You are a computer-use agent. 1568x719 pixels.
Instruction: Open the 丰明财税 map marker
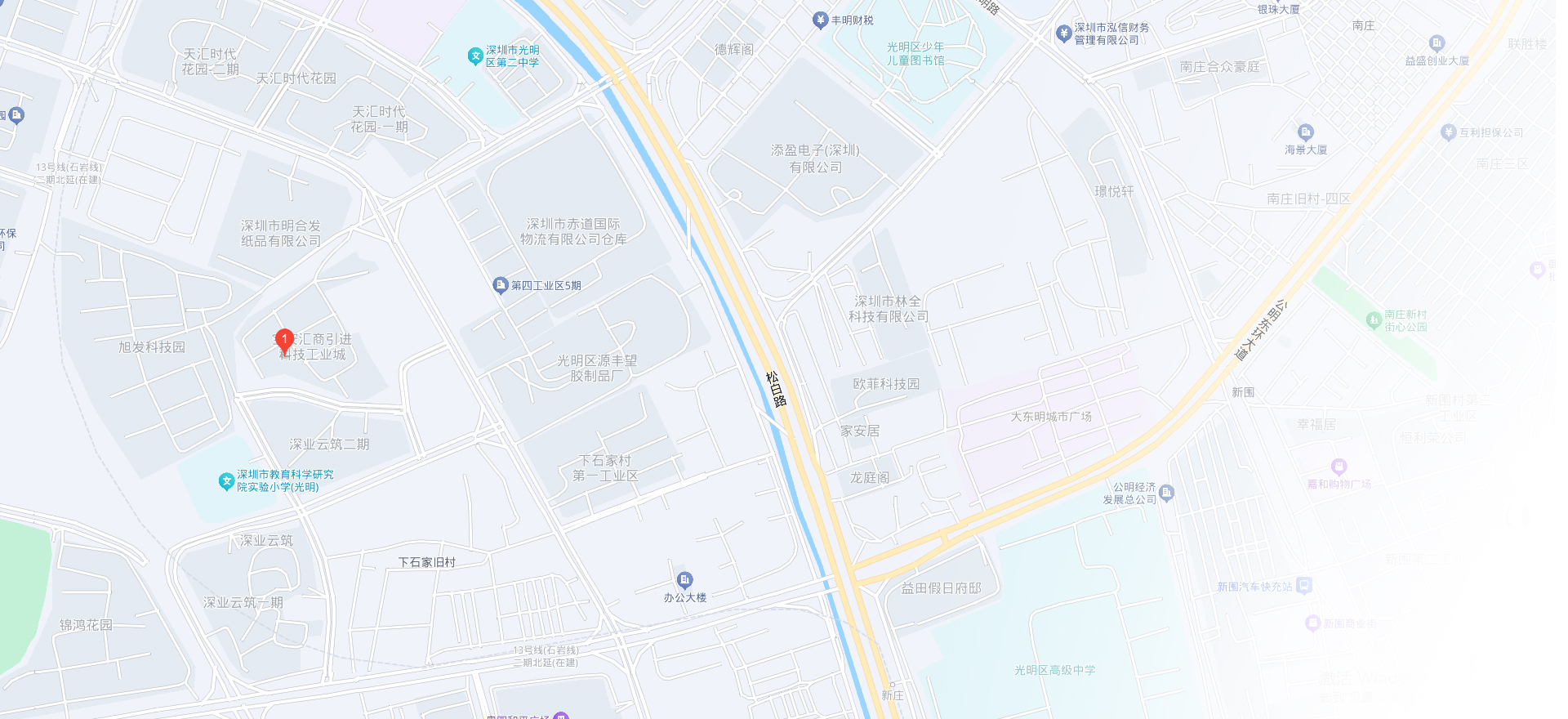point(821,20)
